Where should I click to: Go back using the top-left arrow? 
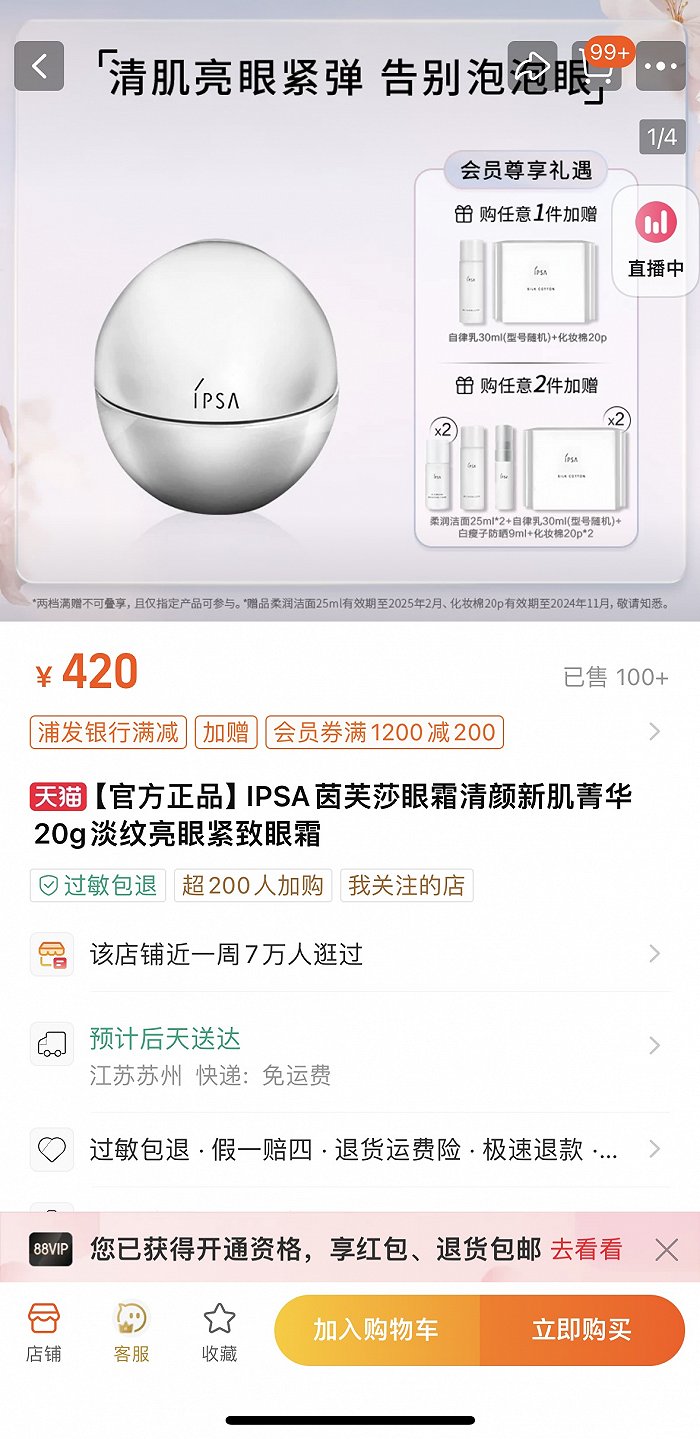click(39, 66)
